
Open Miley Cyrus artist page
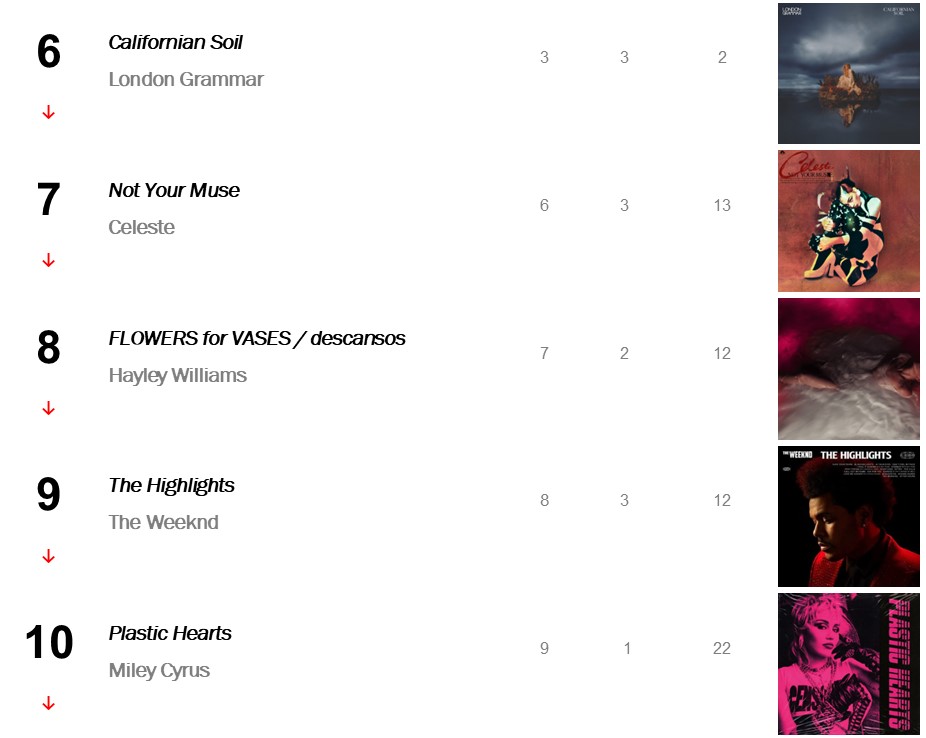click(x=159, y=671)
